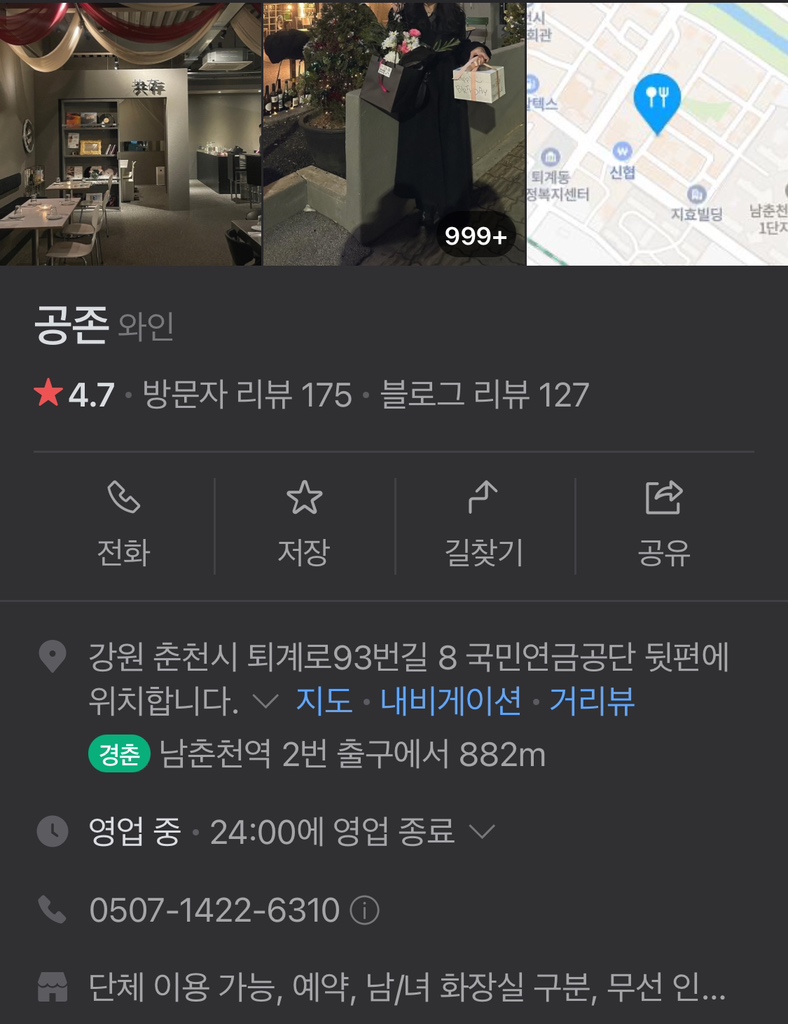The height and width of the screenshot is (1024, 788).
Task: Show the full list of amenities
Action: point(405,988)
